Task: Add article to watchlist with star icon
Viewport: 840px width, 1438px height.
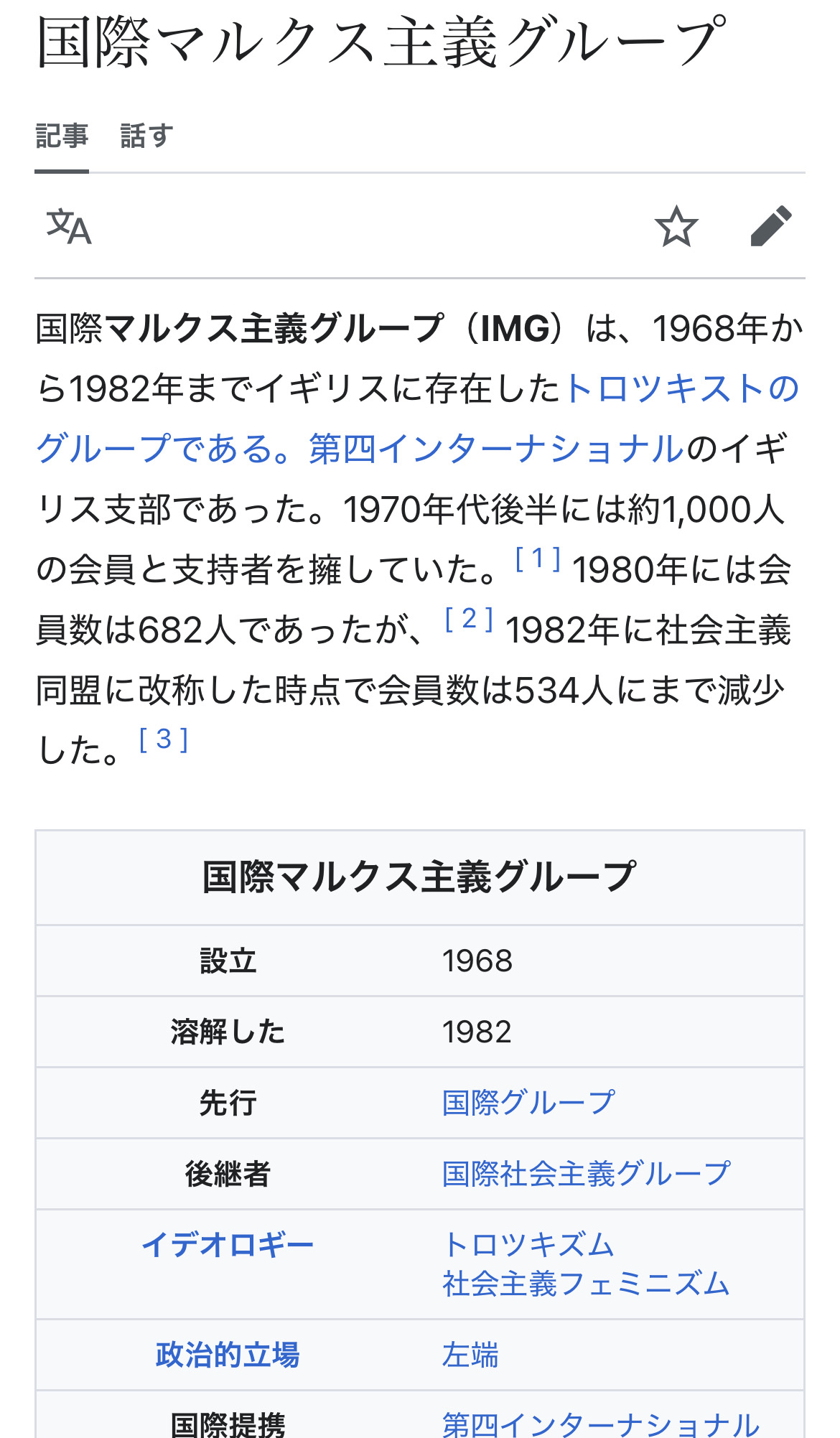Action: tap(676, 226)
